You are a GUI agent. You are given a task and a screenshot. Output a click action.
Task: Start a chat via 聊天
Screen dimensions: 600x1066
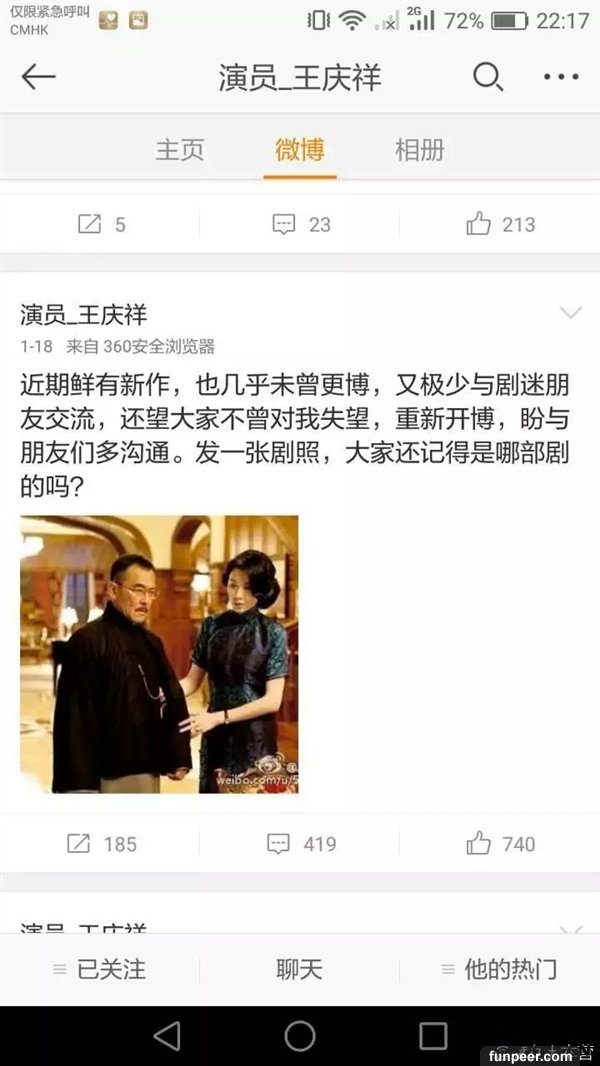pyautogui.click(x=300, y=969)
